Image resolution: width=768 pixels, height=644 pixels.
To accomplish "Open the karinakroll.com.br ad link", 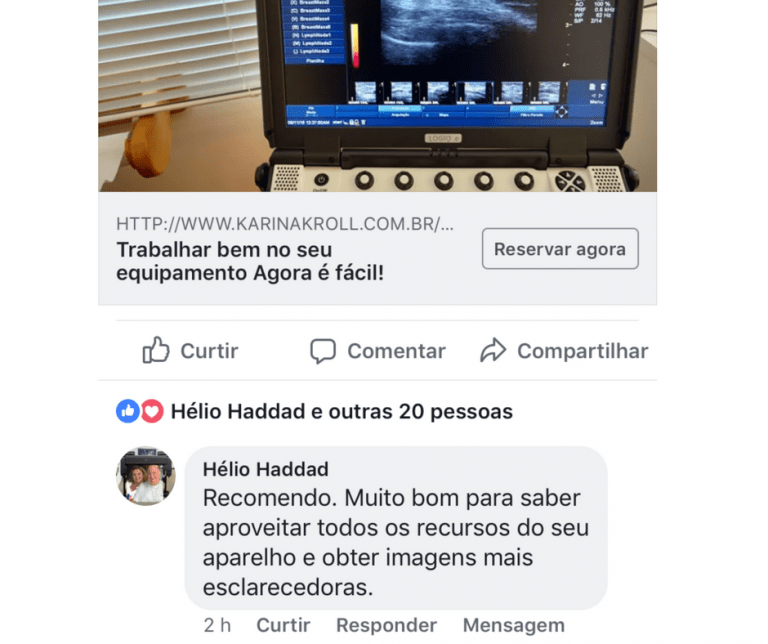I will (285, 222).
